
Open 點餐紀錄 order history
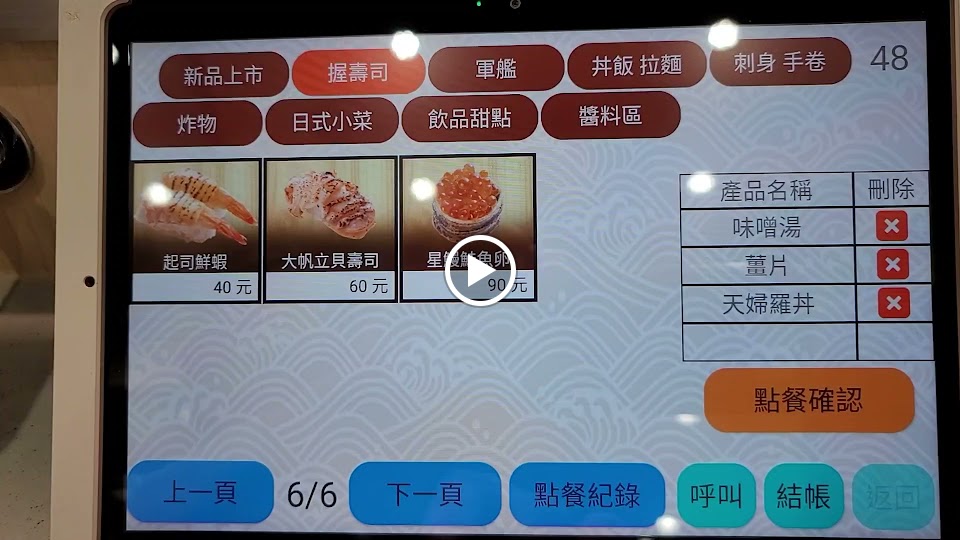click(x=586, y=495)
